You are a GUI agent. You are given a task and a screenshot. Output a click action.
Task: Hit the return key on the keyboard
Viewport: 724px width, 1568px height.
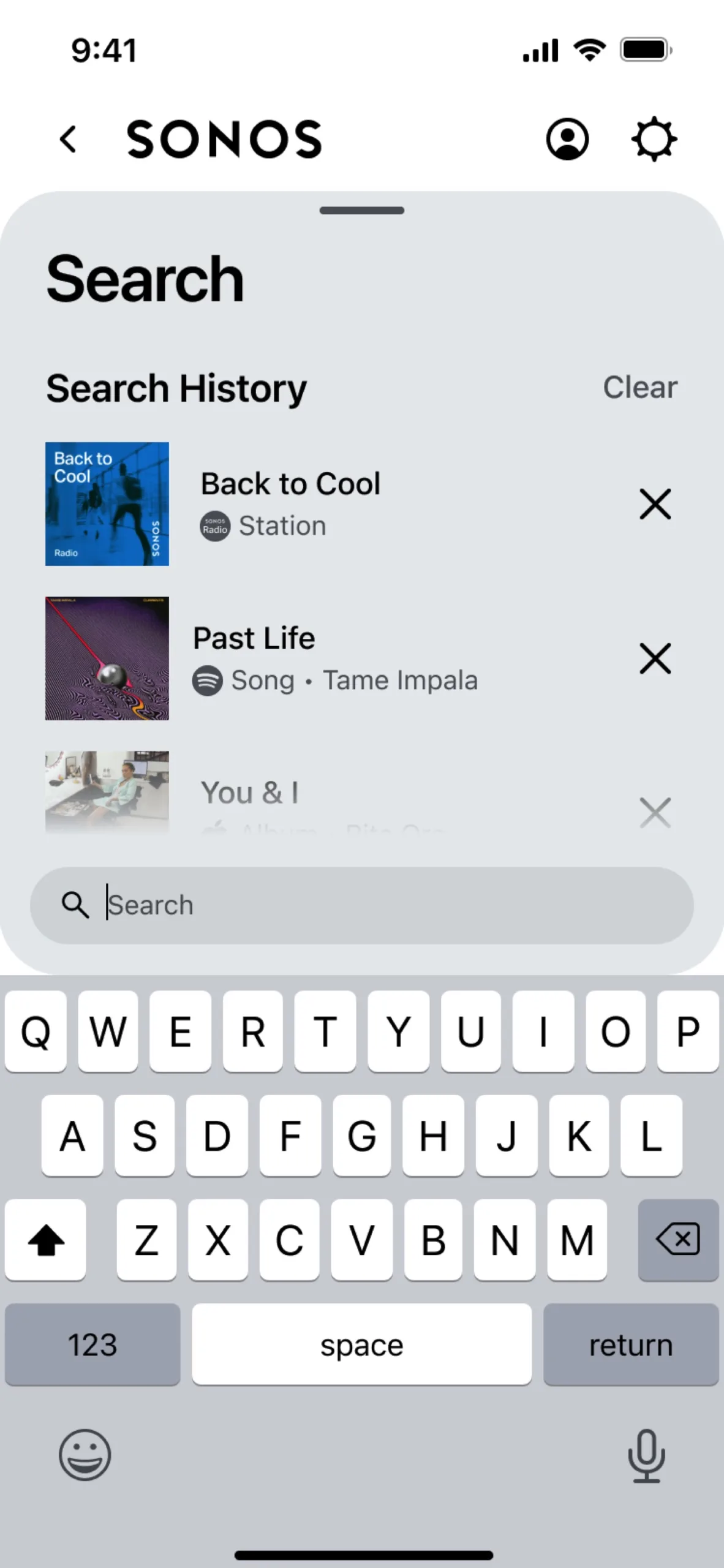(x=630, y=1345)
